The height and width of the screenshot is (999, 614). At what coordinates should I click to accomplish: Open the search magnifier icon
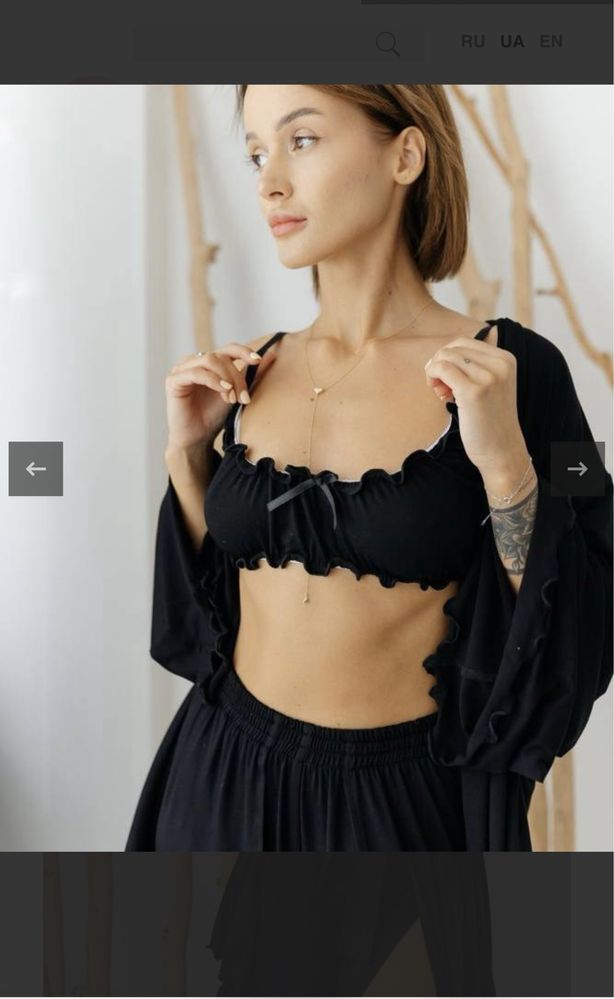click(x=387, y=43)
